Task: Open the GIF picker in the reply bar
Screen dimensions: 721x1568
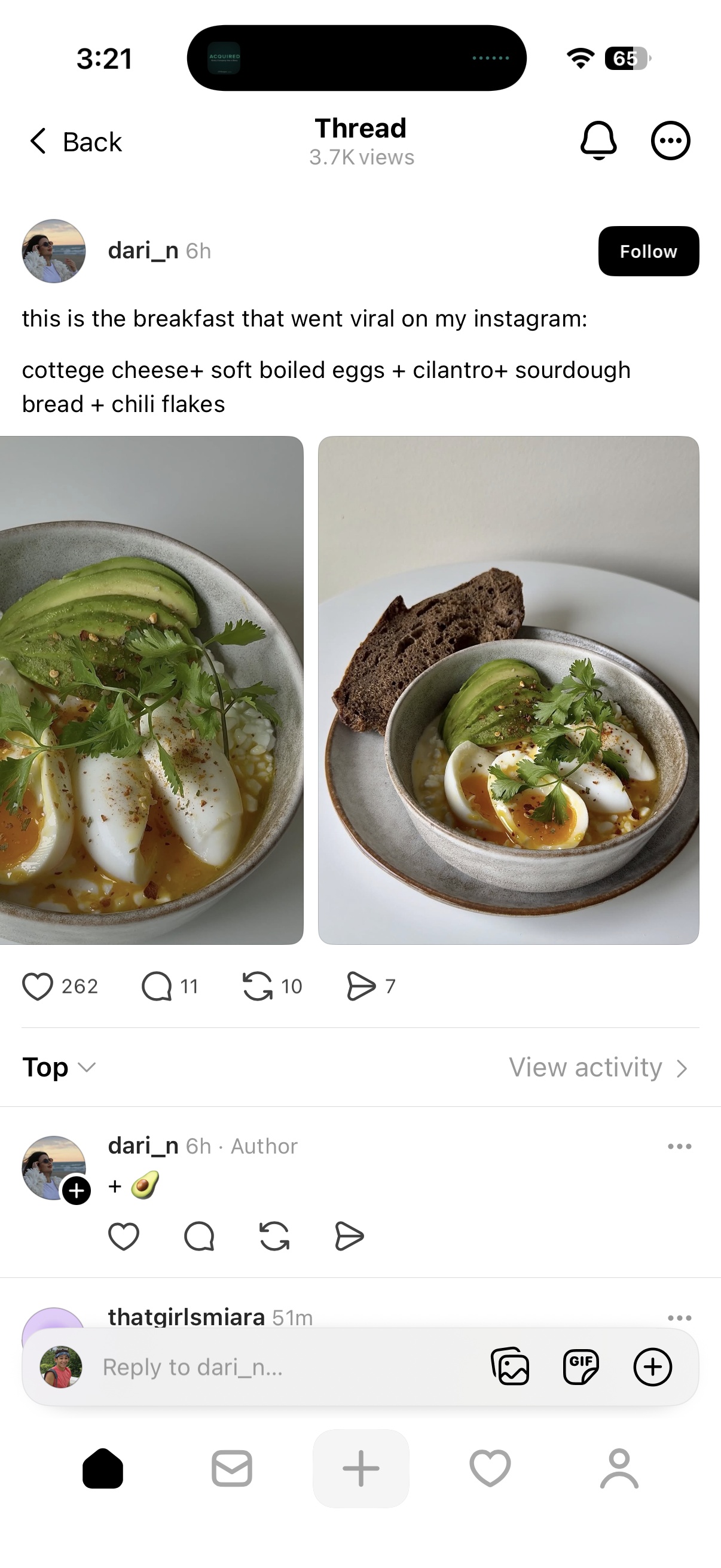Action: [581, 1366]
